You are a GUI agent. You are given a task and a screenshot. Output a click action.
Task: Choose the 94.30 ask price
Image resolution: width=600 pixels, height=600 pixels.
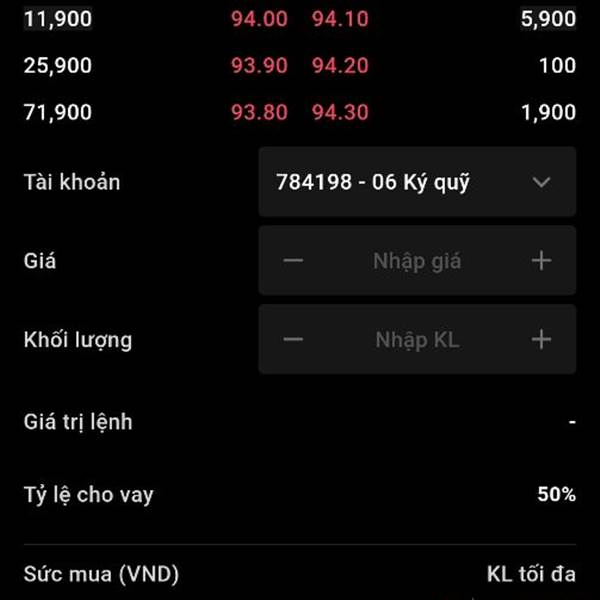point(340,113)
